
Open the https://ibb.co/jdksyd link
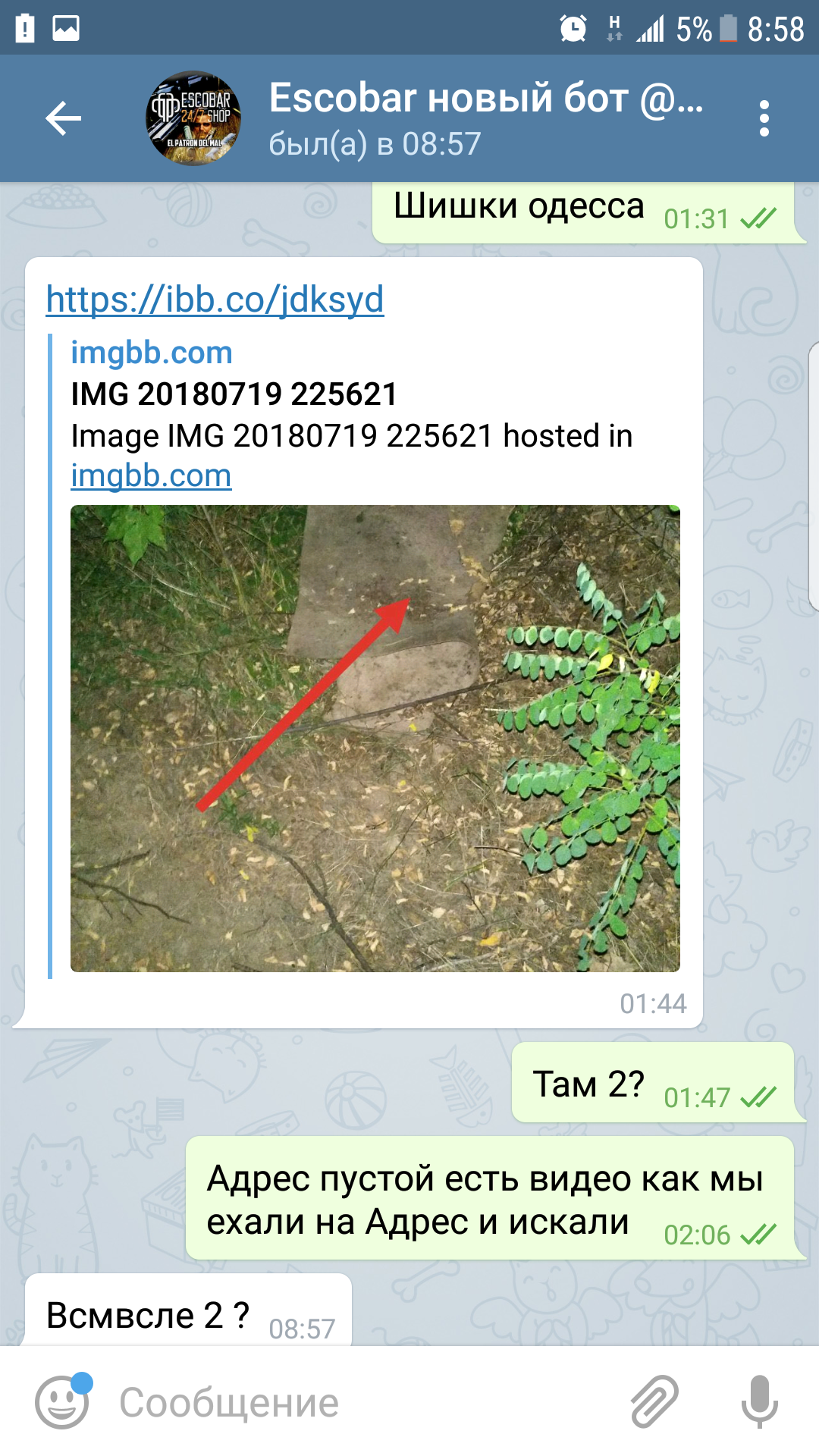click(x=215, y=299)
